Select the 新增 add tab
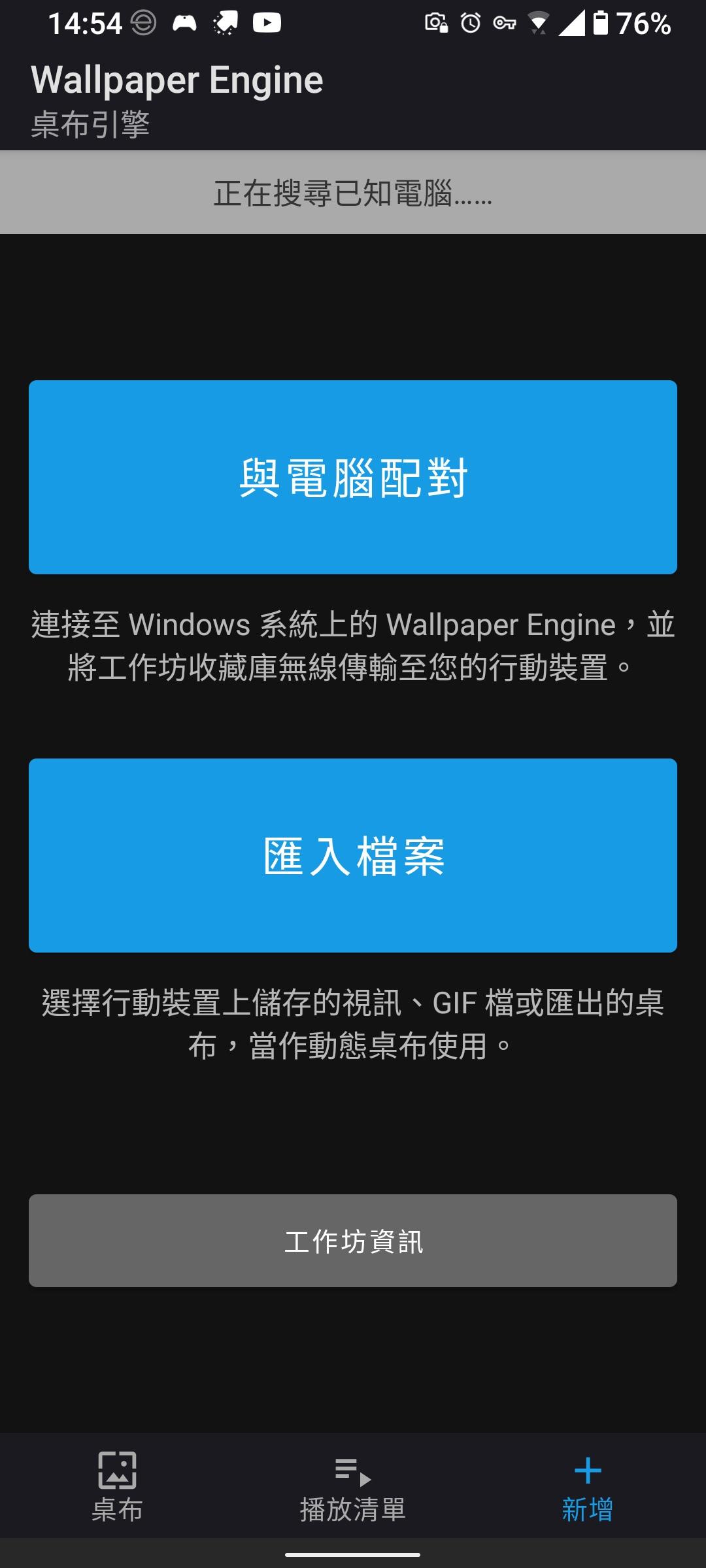Image resolution: width=706 pixels, height=1568 pixels. click(x=588, y=1485)
